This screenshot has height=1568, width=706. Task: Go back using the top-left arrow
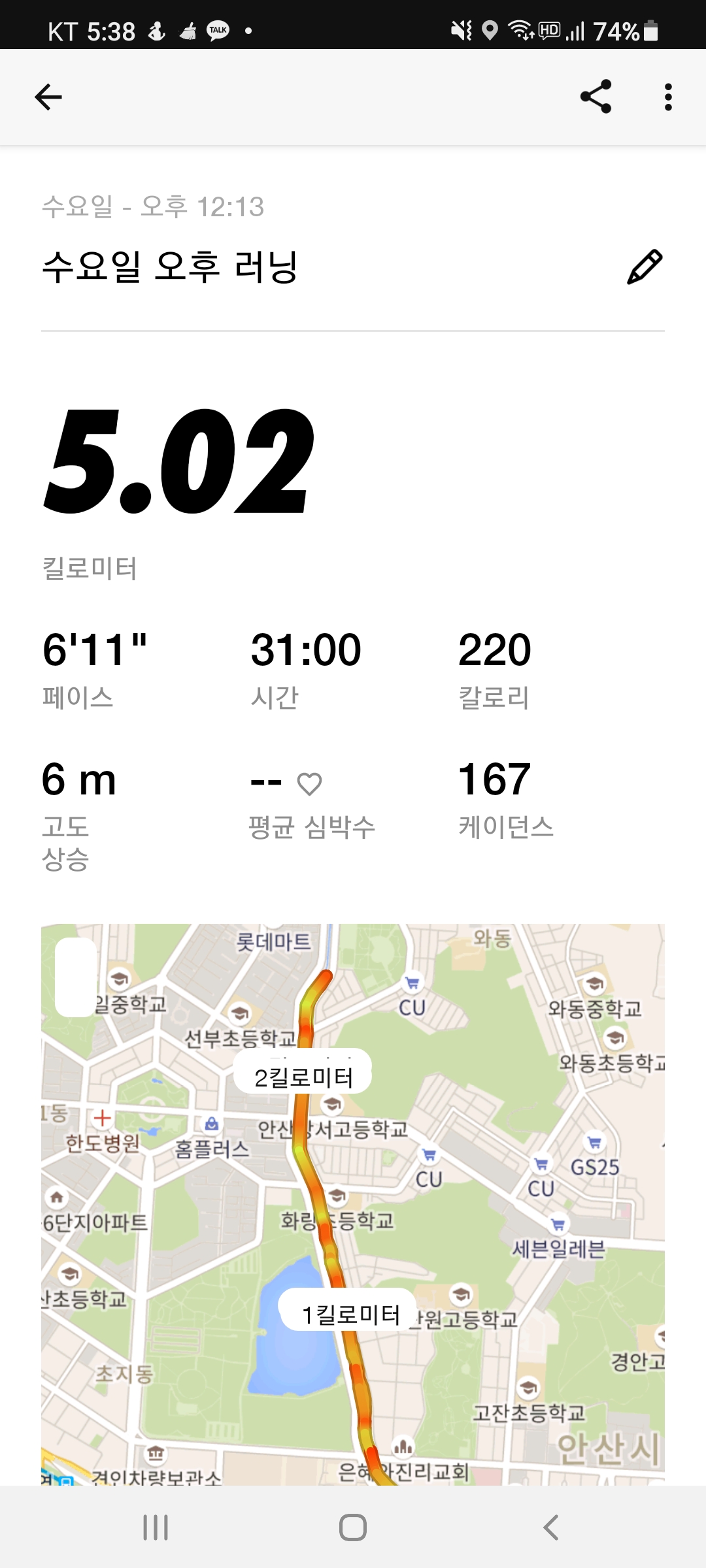coord(48,97)
